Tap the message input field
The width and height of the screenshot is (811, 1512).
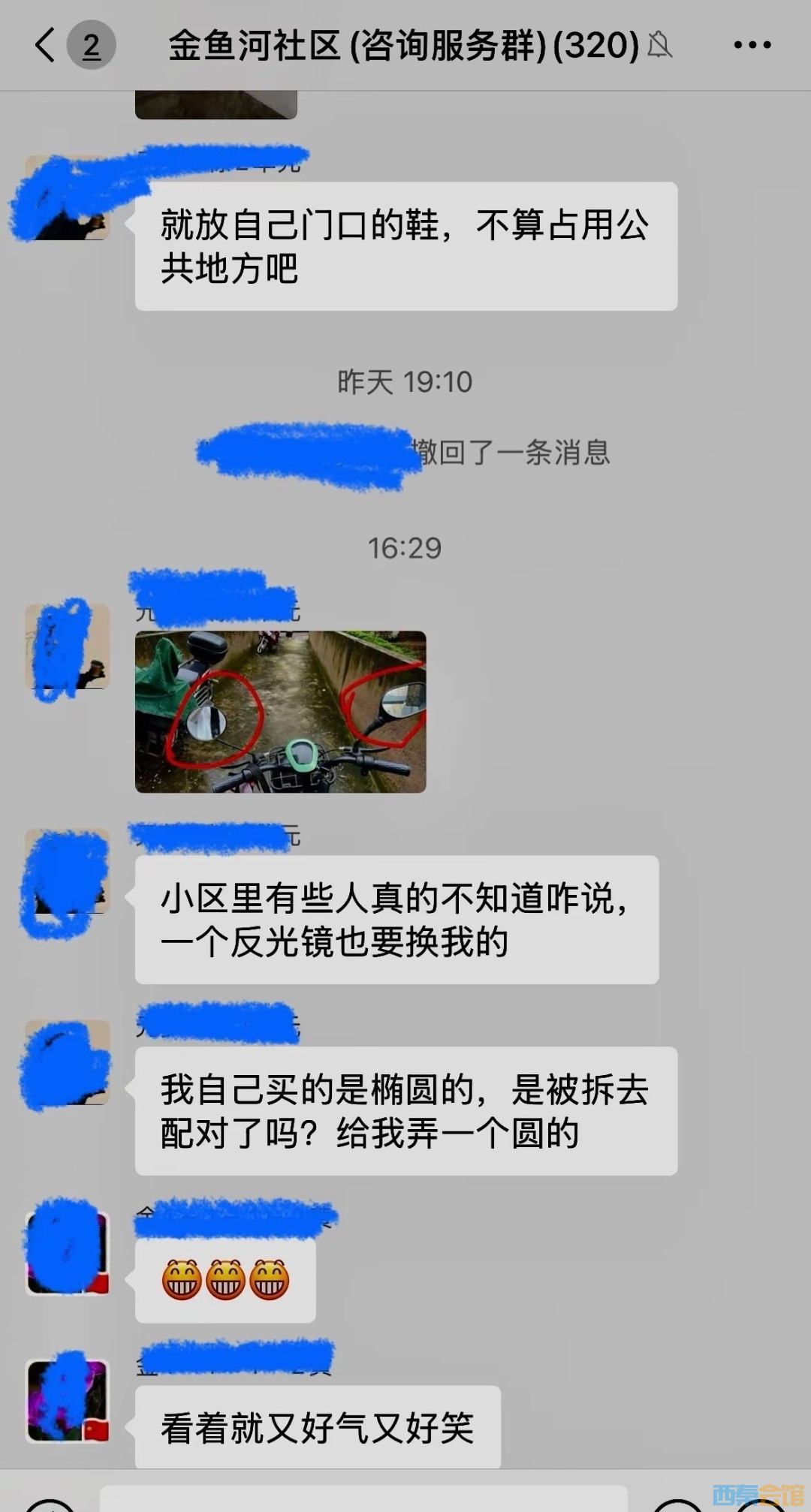pos(363,1498)
